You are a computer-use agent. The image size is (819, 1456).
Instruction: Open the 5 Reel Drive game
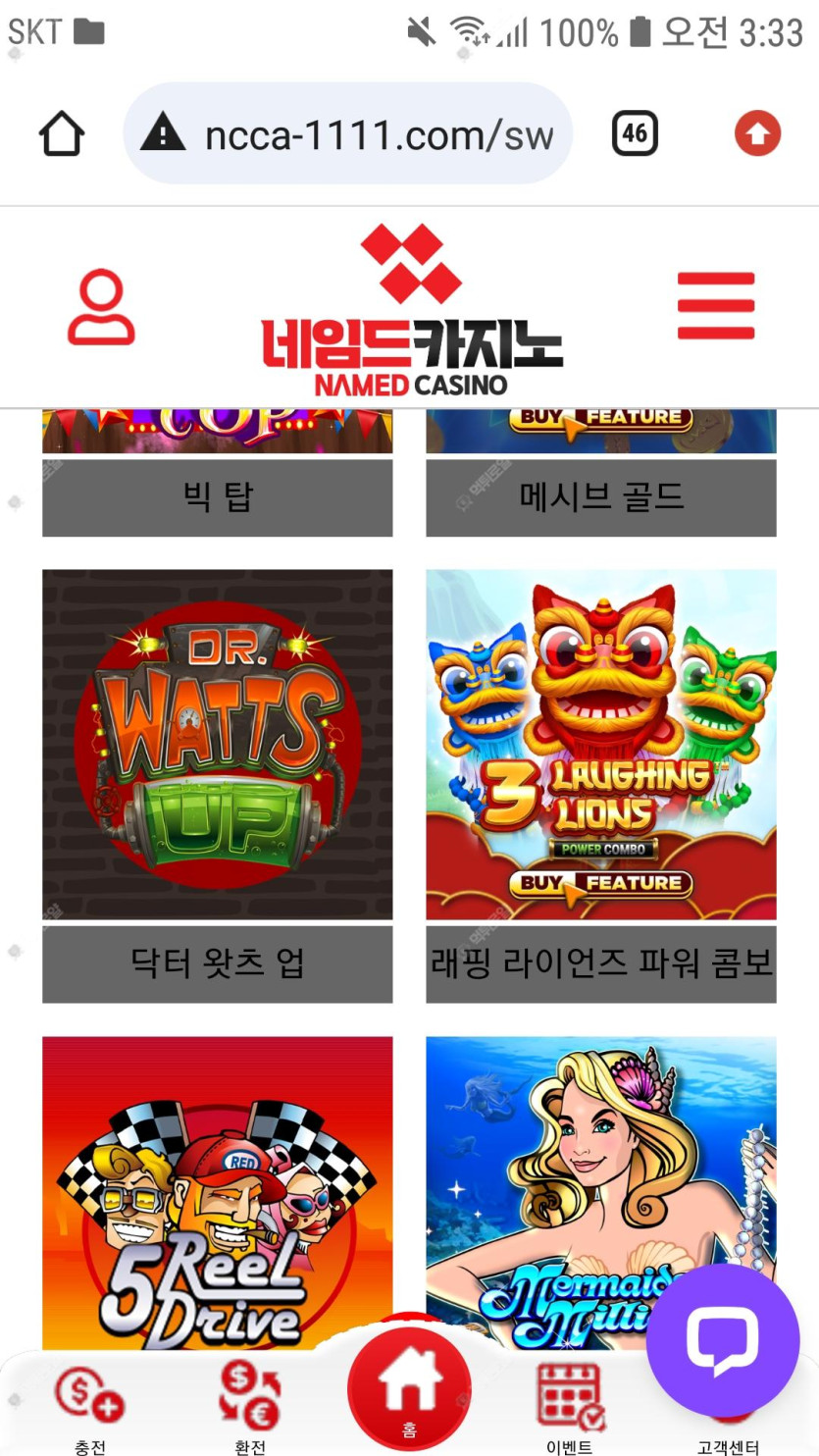click(217, 1192)
